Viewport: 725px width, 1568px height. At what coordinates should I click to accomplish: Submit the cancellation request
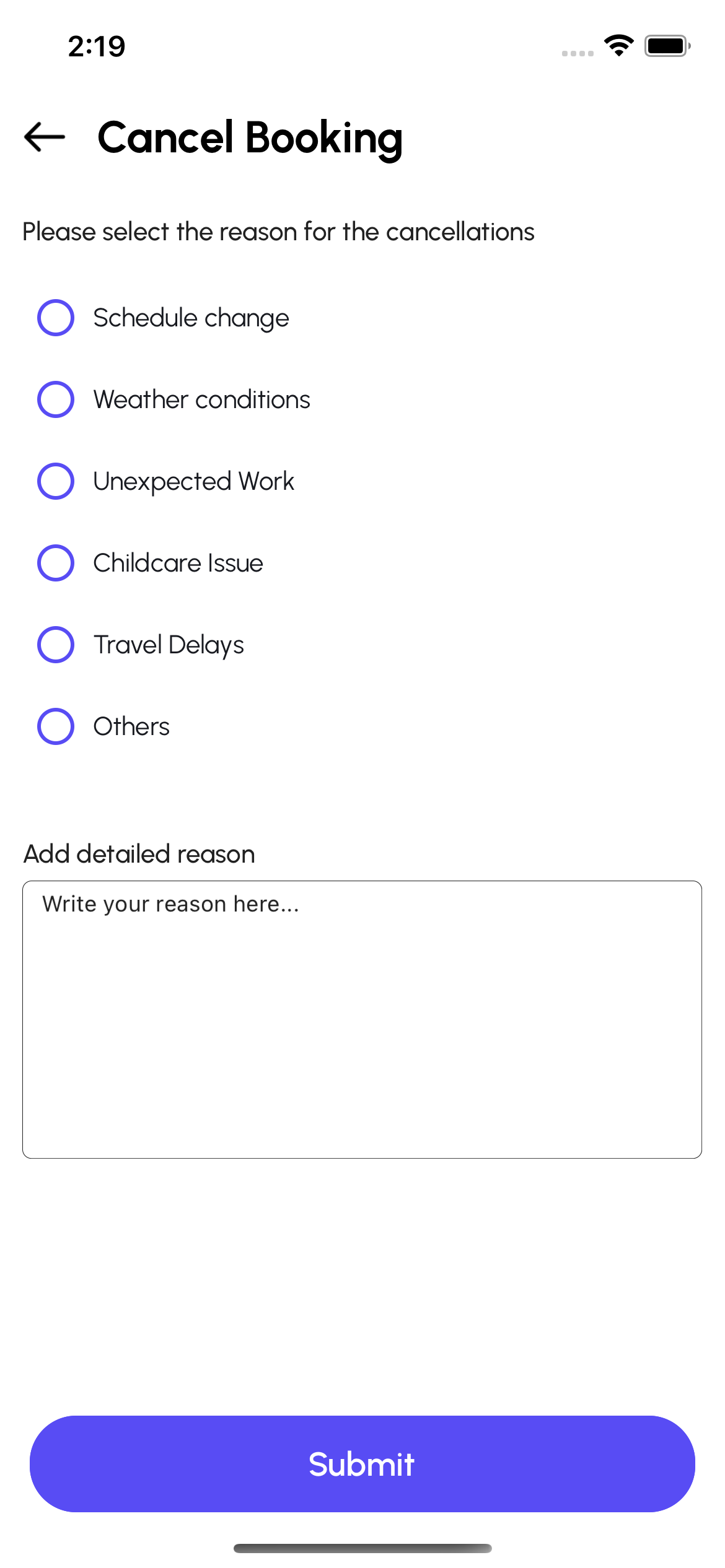[x=362, y=1464]
